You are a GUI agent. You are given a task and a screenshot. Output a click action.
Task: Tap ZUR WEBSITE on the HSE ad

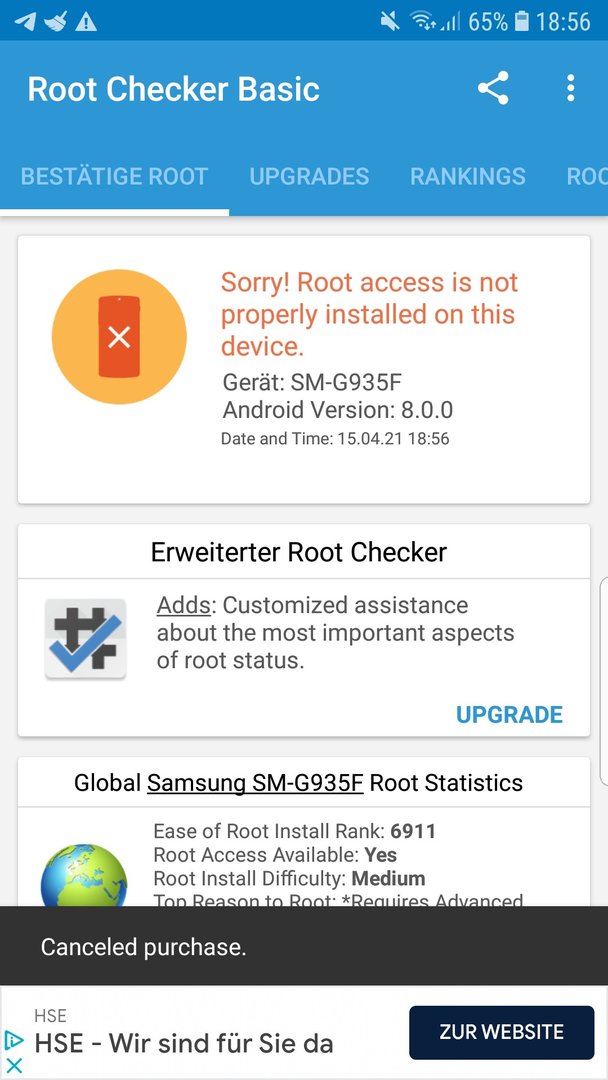click(x=501, y=1032)
